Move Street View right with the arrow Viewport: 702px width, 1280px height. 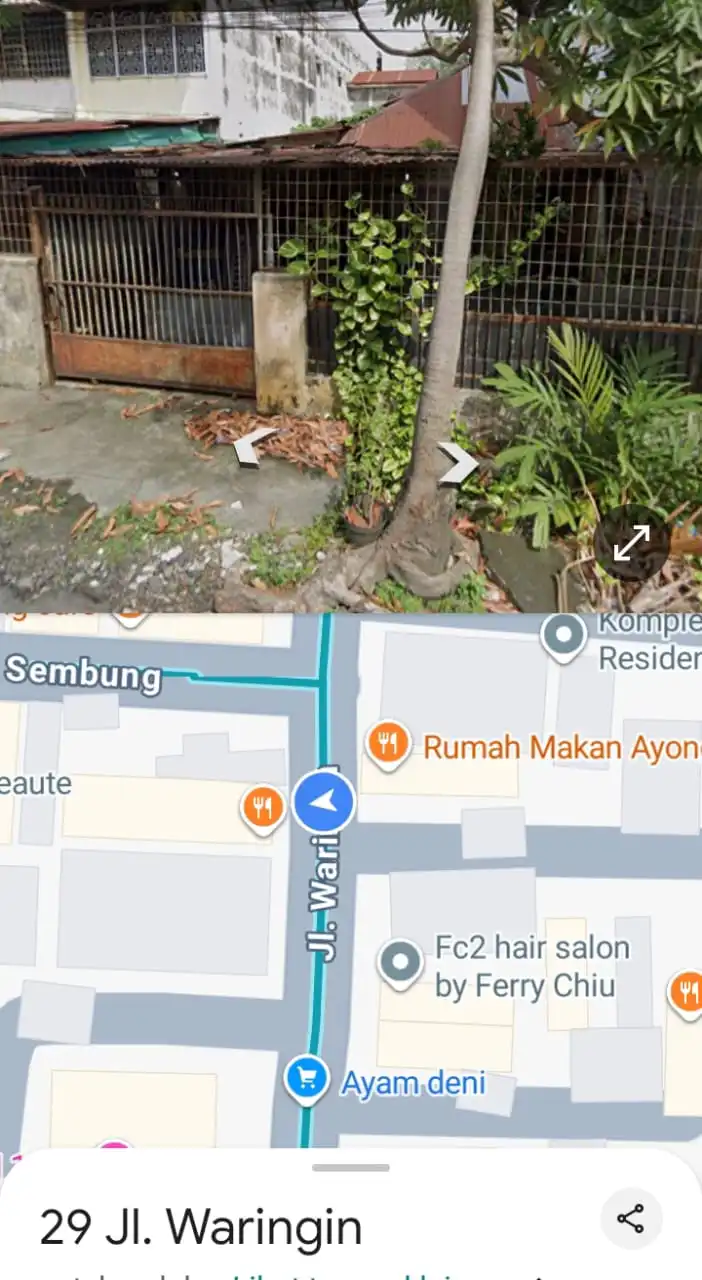[x=458, y=463]
